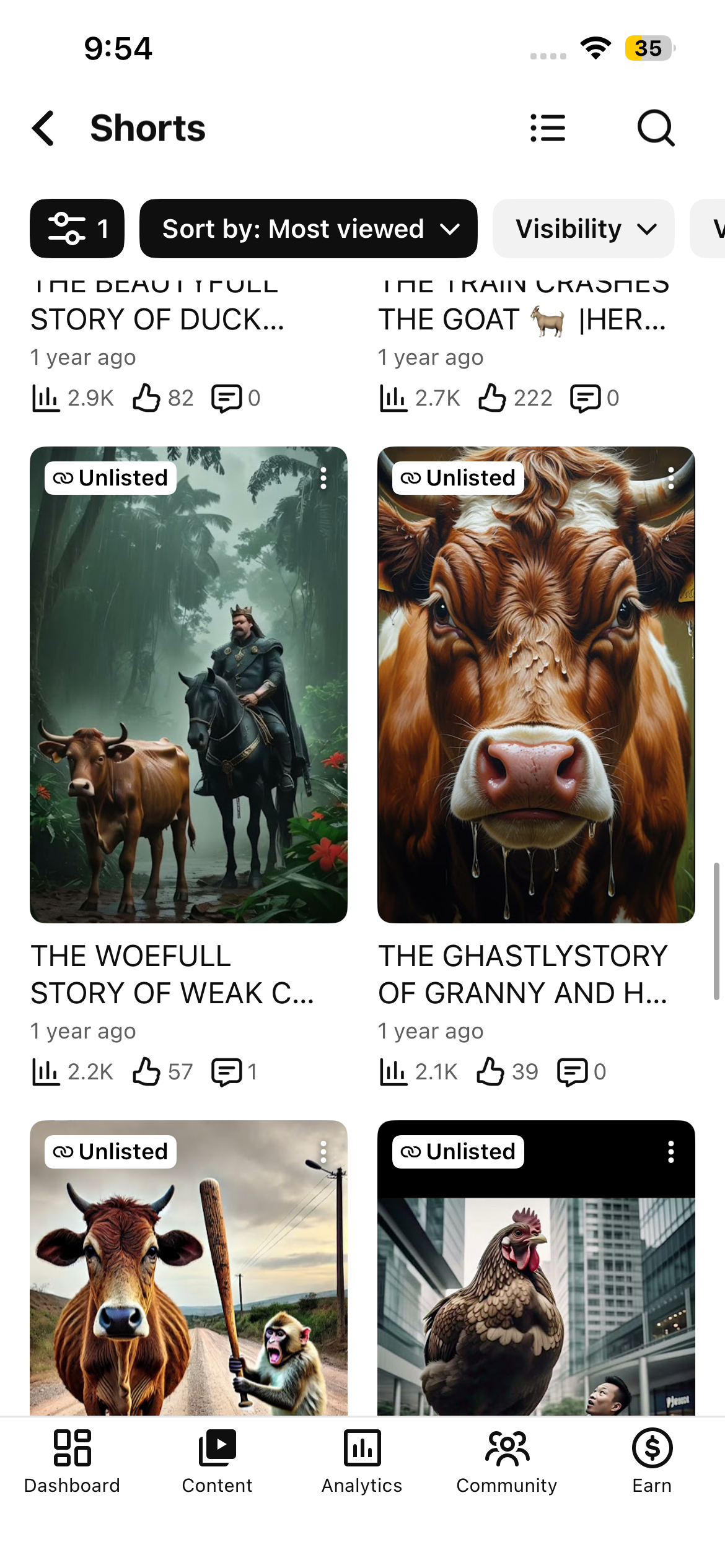The height and width of the screenshot is (1568, 725).
Task: Switch to the list view layout
Action: tap(548, 128)
